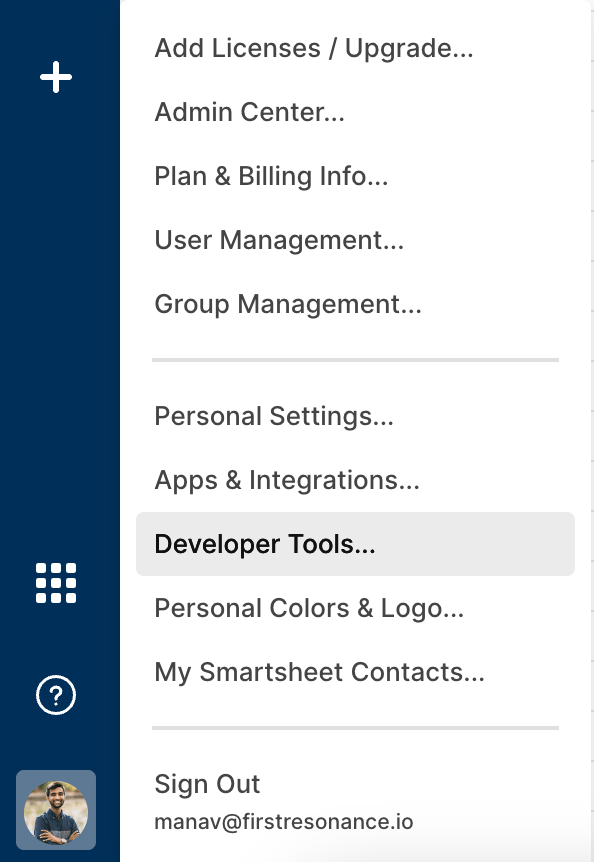594x862 pixels.
Task: Open the apps grid launcher
Action: coord(56,583)
